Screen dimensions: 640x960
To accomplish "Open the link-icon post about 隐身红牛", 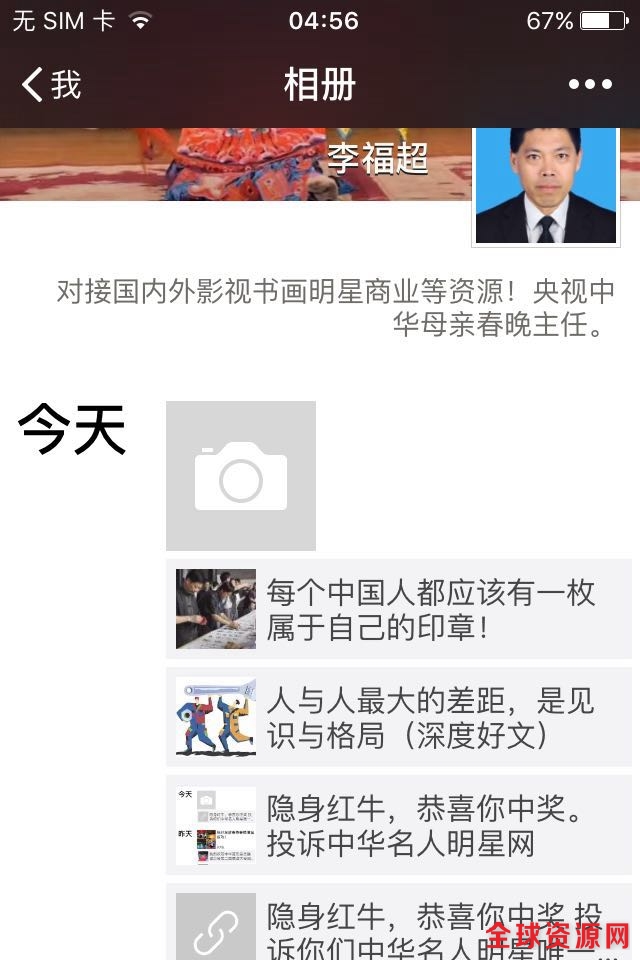I will click(x=398, y=925).
